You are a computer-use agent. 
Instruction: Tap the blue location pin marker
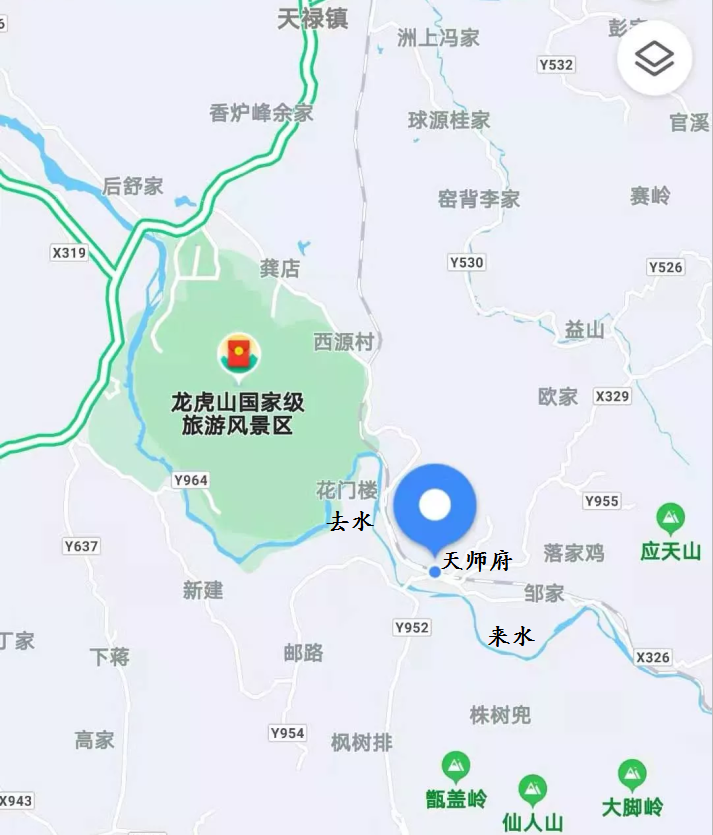coord(435,506)
